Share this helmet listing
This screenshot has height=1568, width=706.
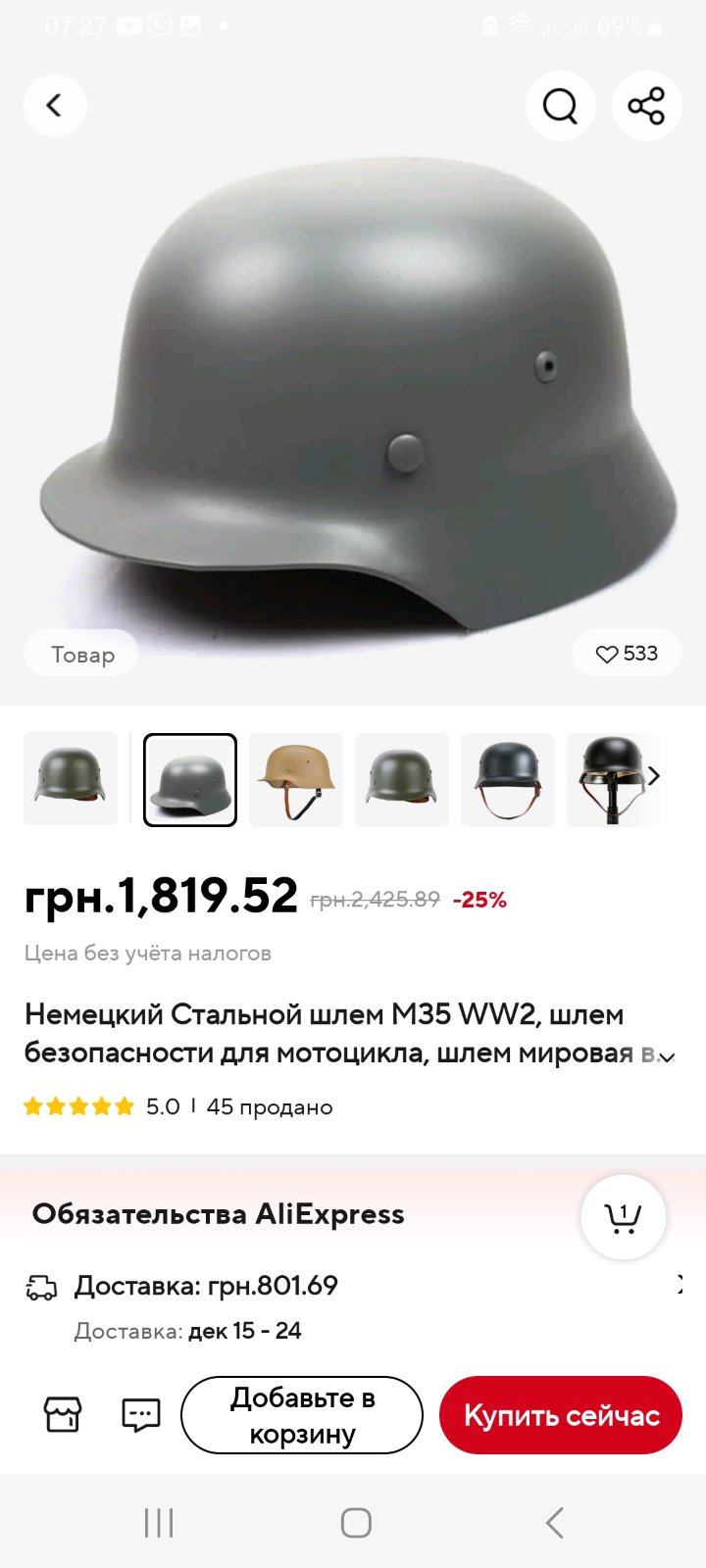646,105
